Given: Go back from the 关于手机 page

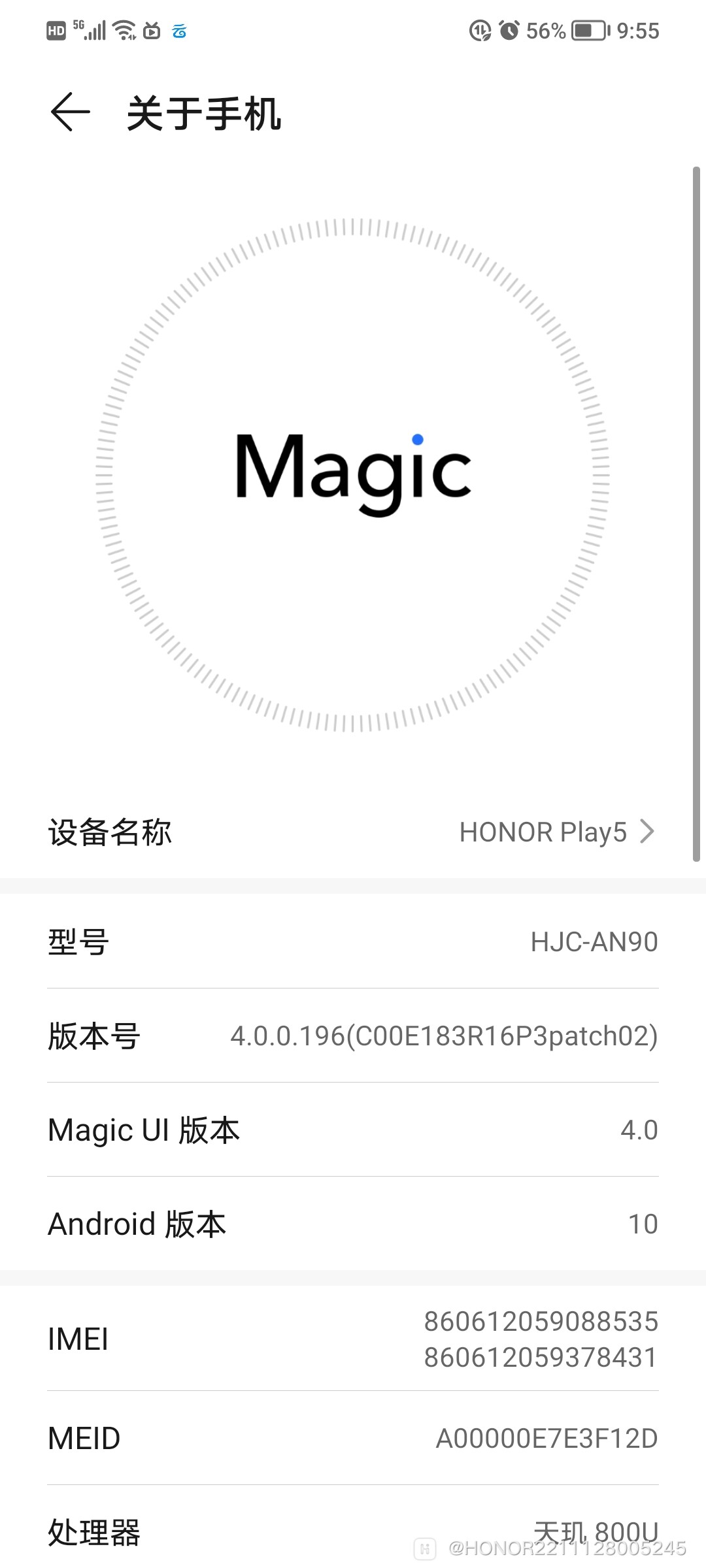Looking at the screenshot, I should point(70,112).
